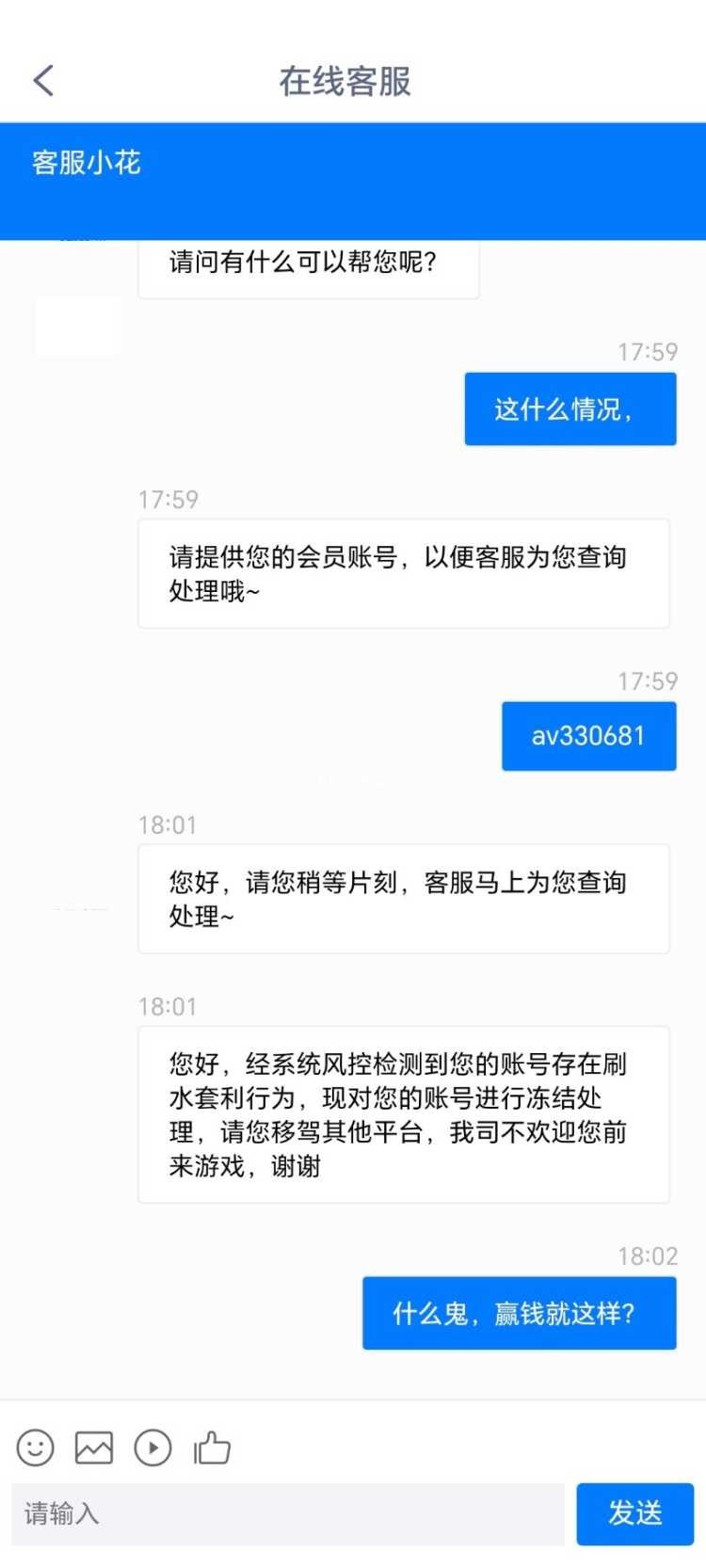Attach a video to the chat

tap(152, 1448)
